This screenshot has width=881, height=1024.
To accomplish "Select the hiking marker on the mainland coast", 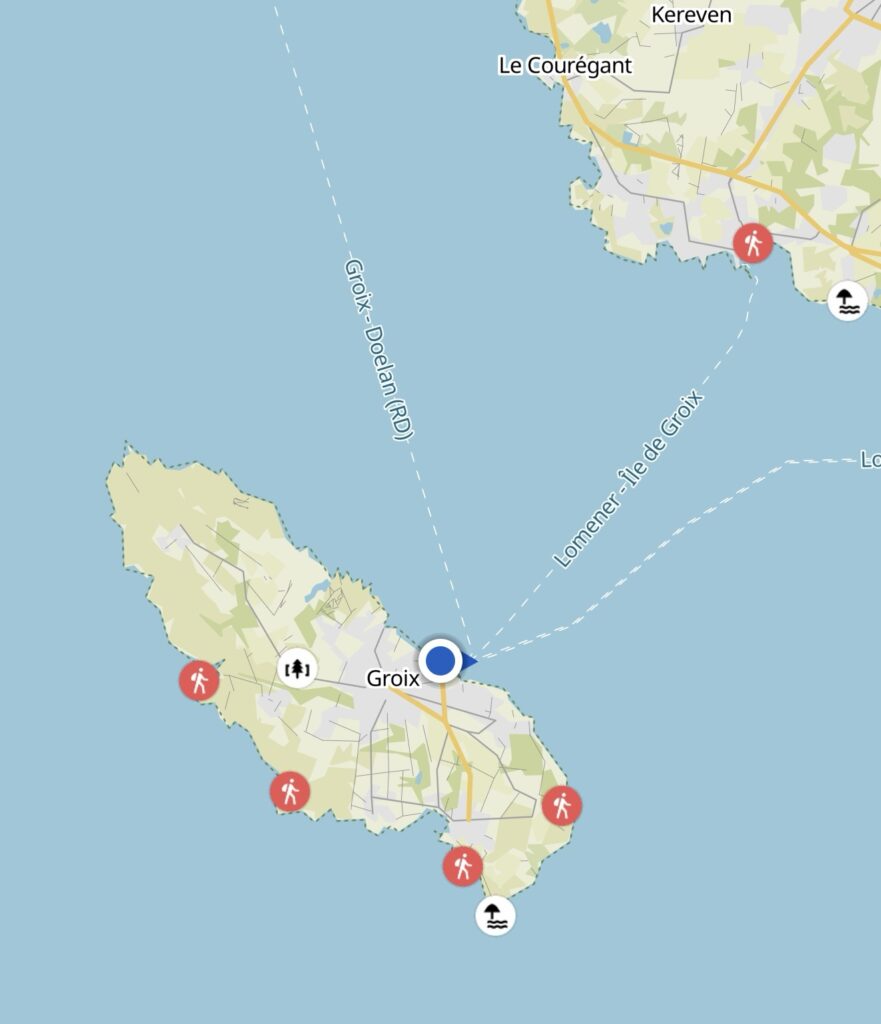I will (752, 242).
